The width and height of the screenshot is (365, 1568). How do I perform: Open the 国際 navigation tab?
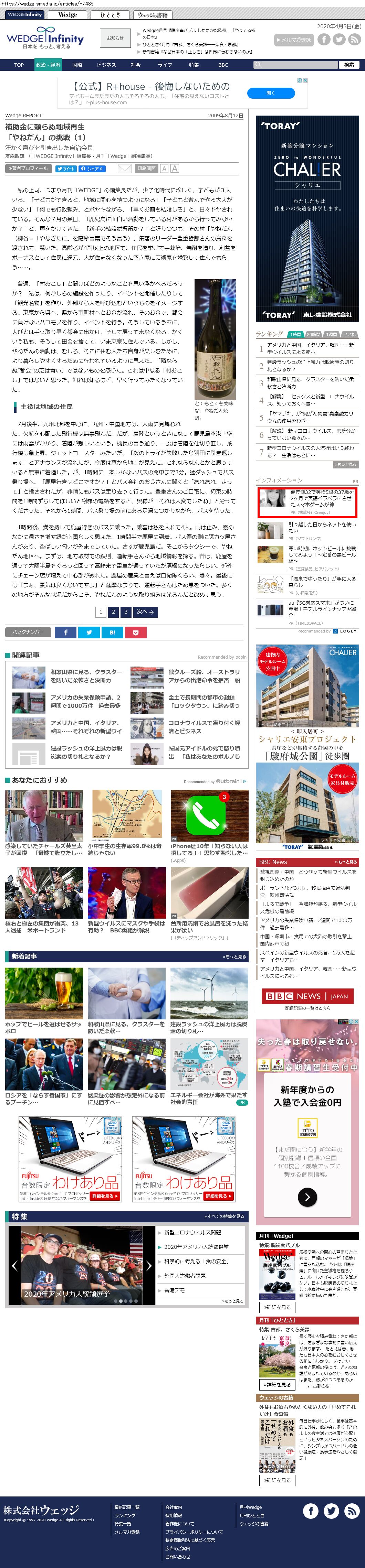pyautogui.click(x=77, y=65)
